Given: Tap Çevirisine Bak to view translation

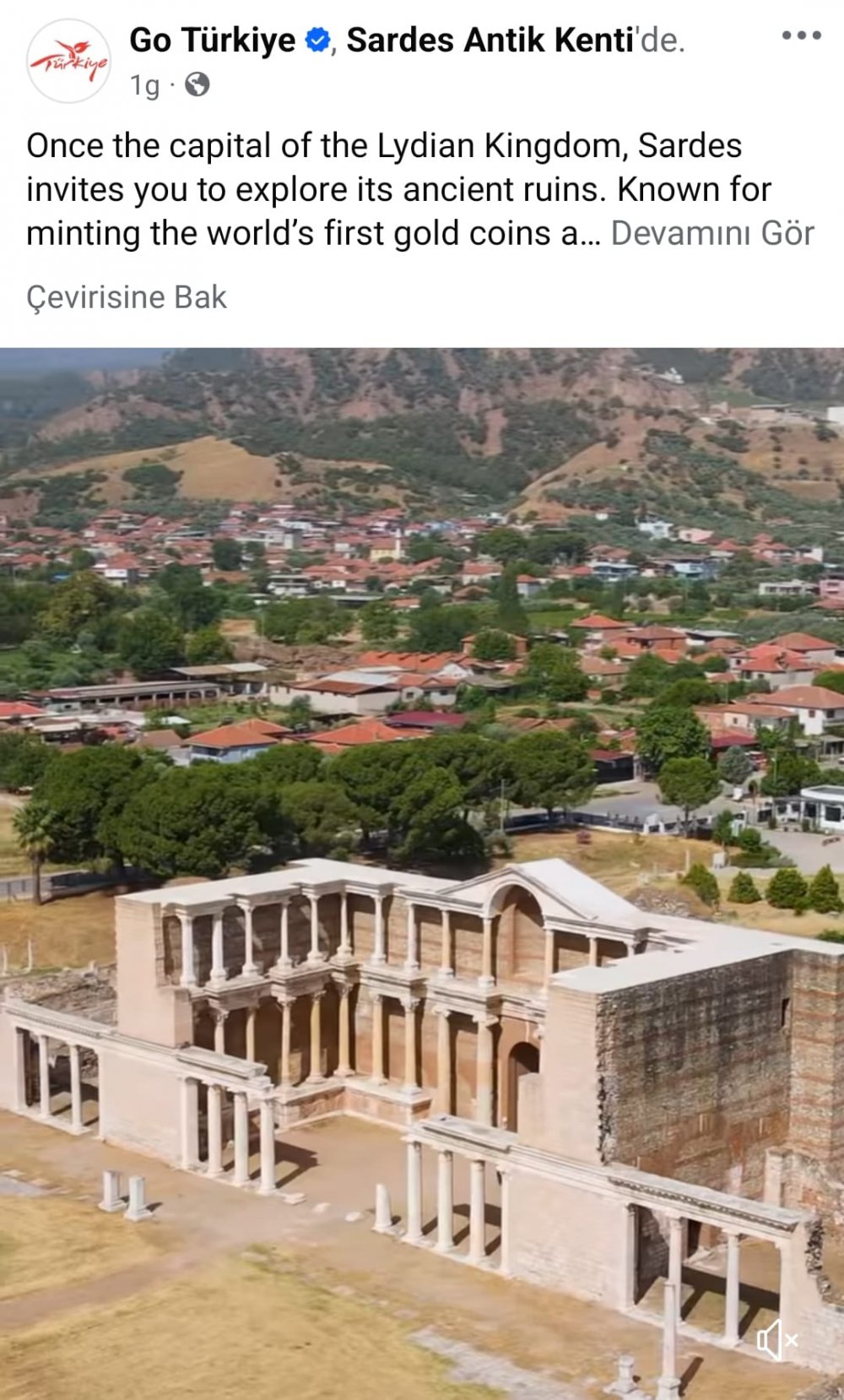Looking at the screenshot, I should [x=127, y=297].
